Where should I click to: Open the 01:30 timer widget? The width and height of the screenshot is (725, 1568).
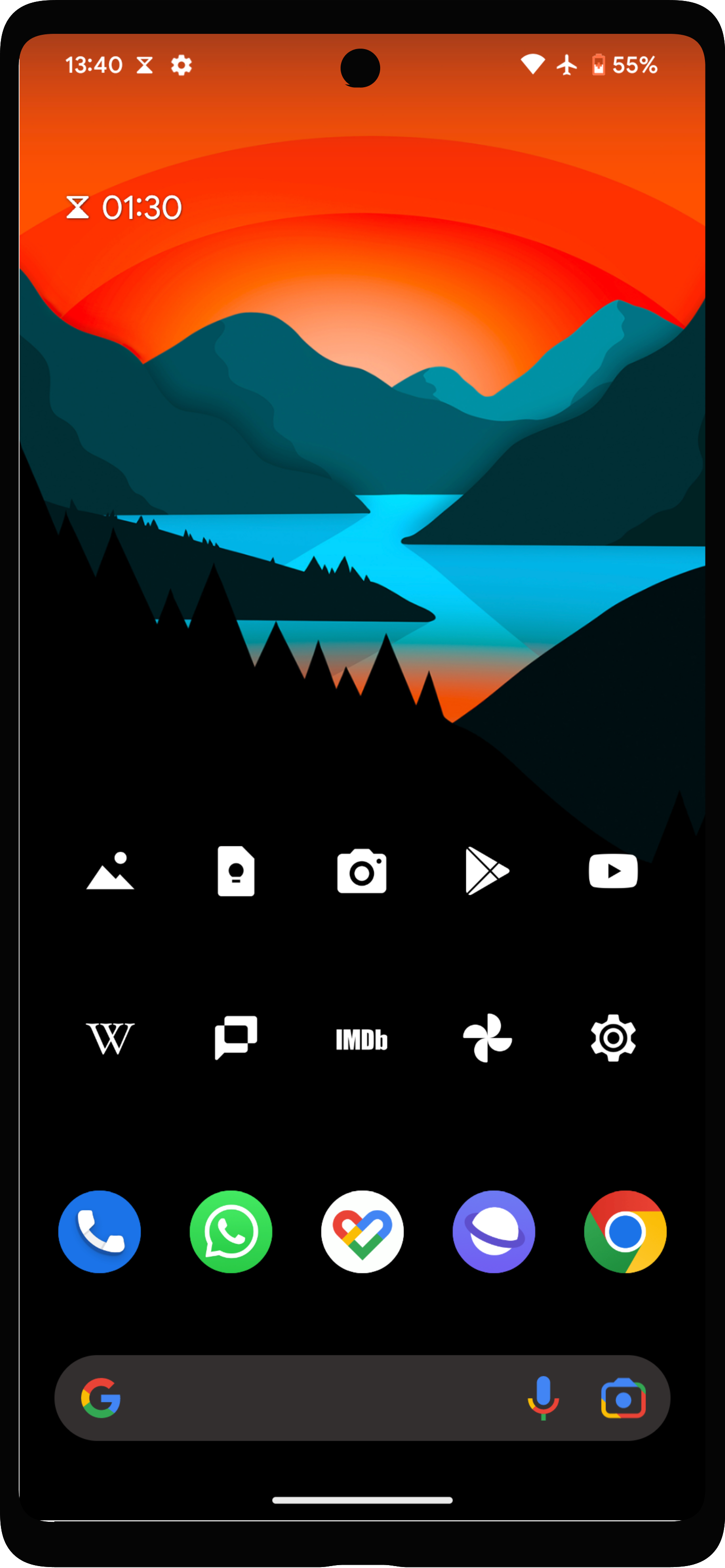tap(124, 208)
